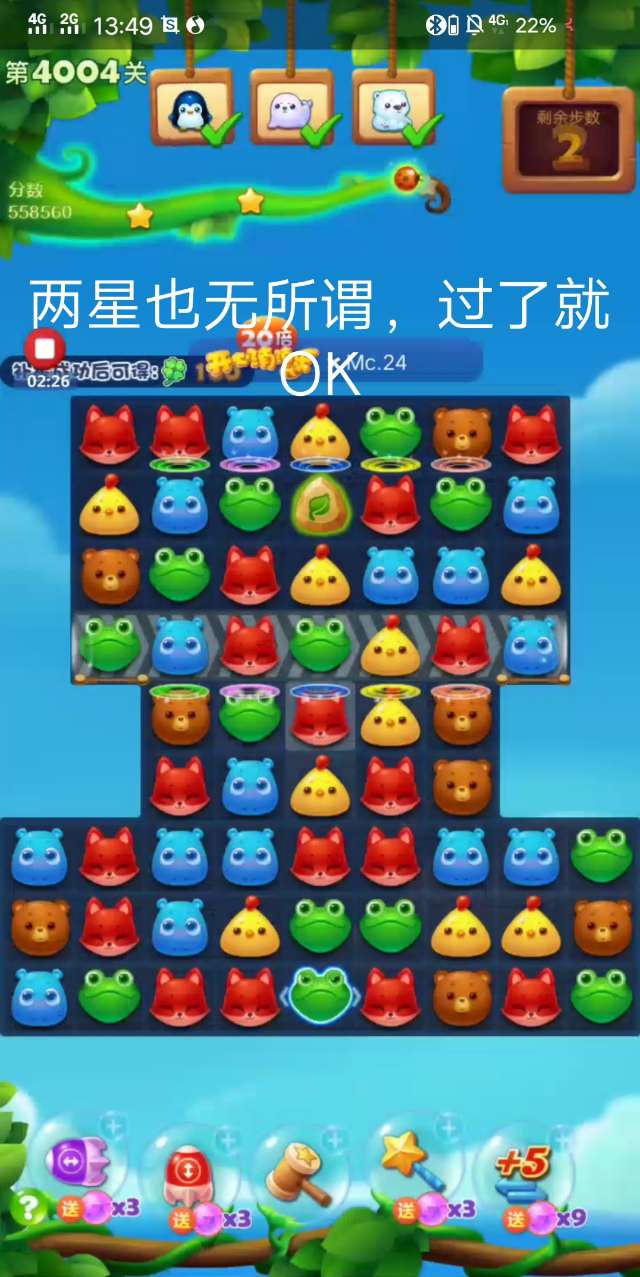This screenshot has width=640, height=1277.
Task: Tap the highlighted green frog in the bottom row
Action: tap(320, 993)
